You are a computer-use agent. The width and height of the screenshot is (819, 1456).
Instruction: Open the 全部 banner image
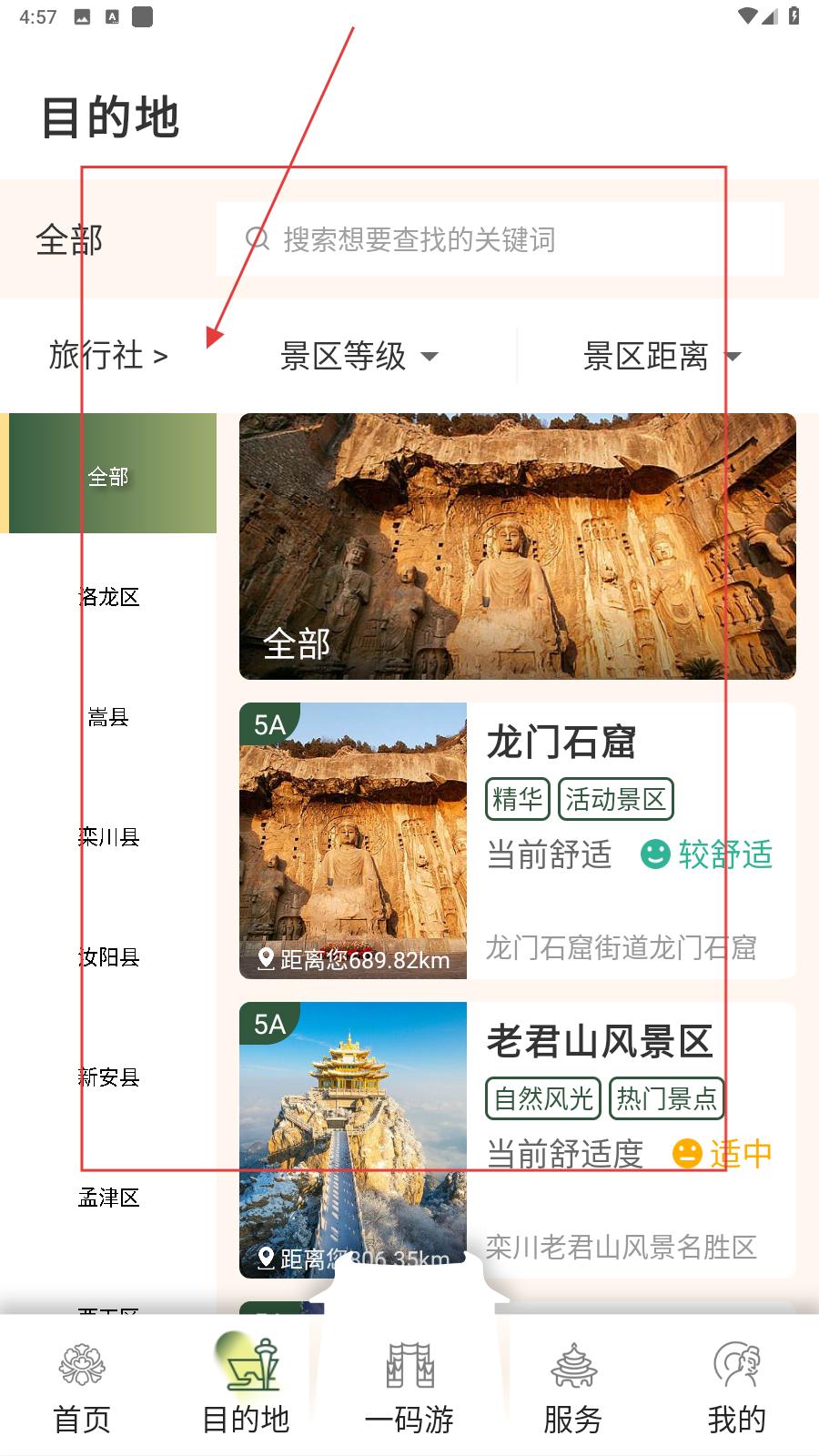tap(517, 546)
